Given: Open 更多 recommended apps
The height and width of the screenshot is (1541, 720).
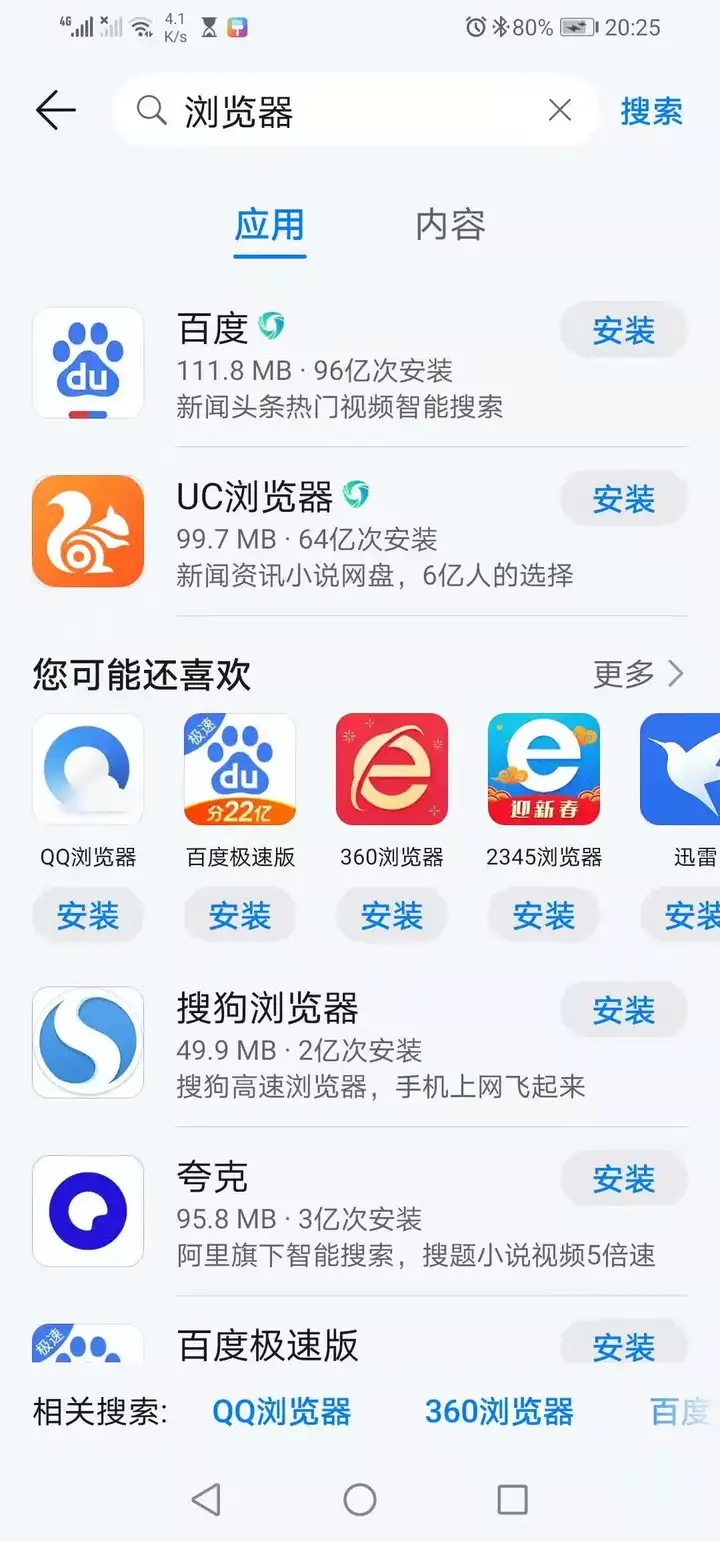Looking at the screenshot, I should point(638,674).
